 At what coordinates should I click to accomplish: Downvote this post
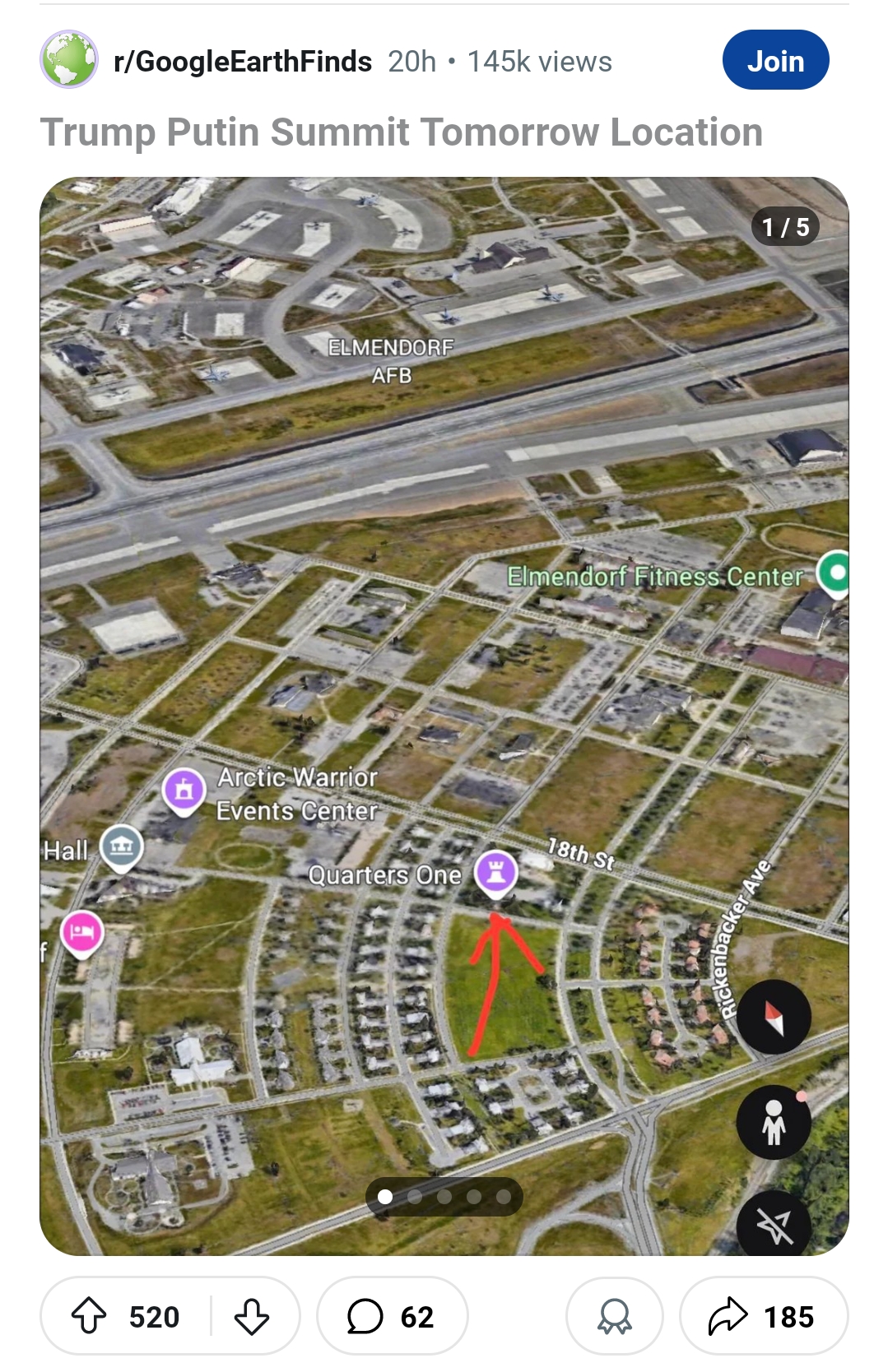(x=251, y=1316)
